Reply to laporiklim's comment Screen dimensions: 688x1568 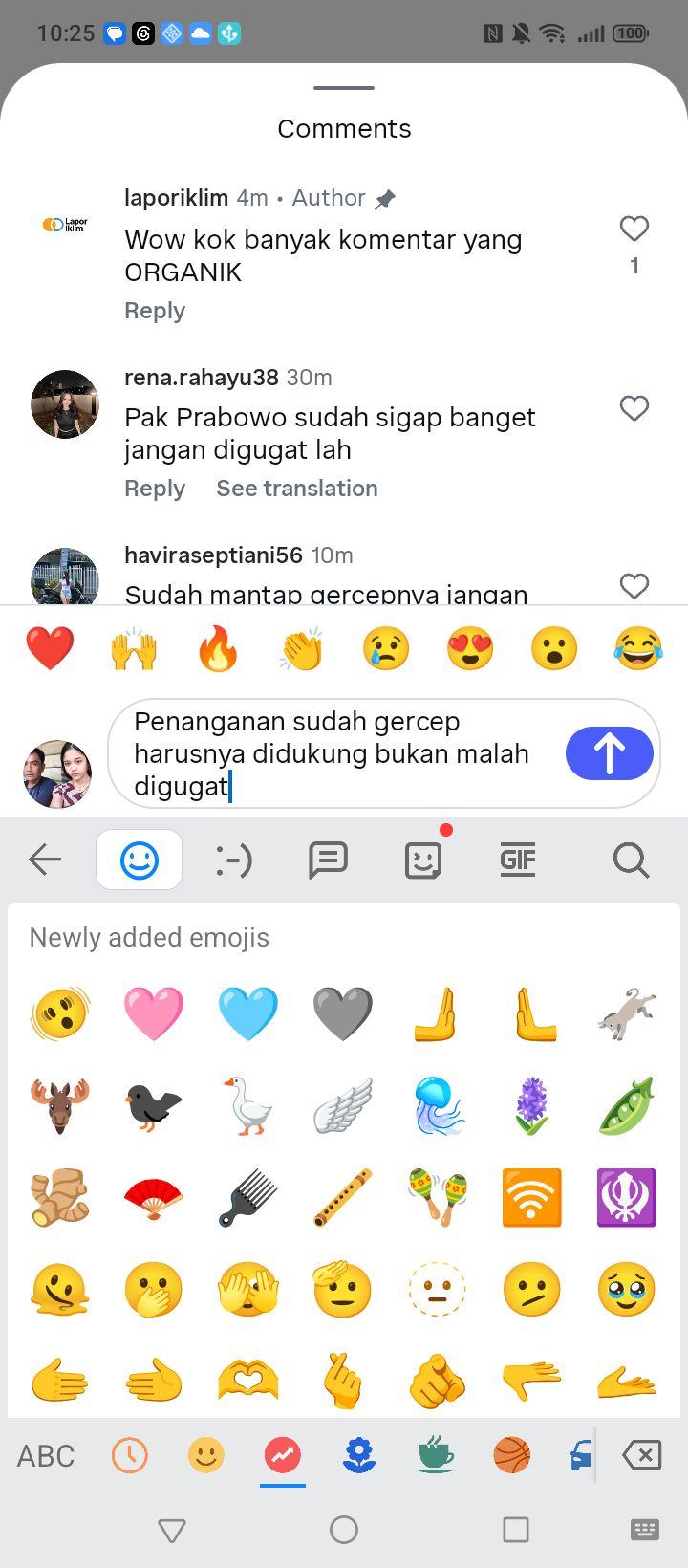(x=155, y=311)
